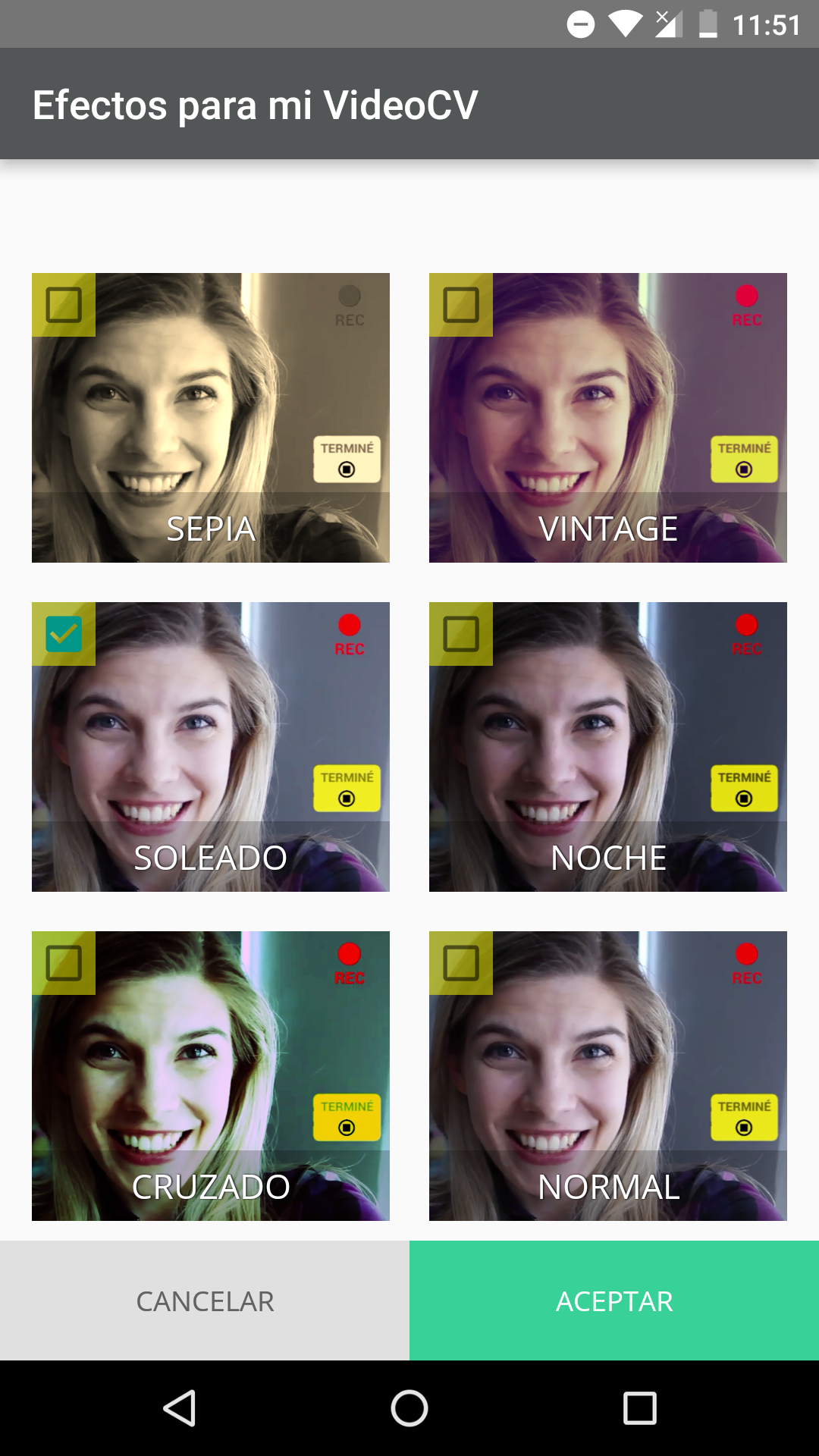Check the NORMAL effect checkbox
Image resolution: width=819 pixels, height=1456 pixels.
tap(461, 963)
